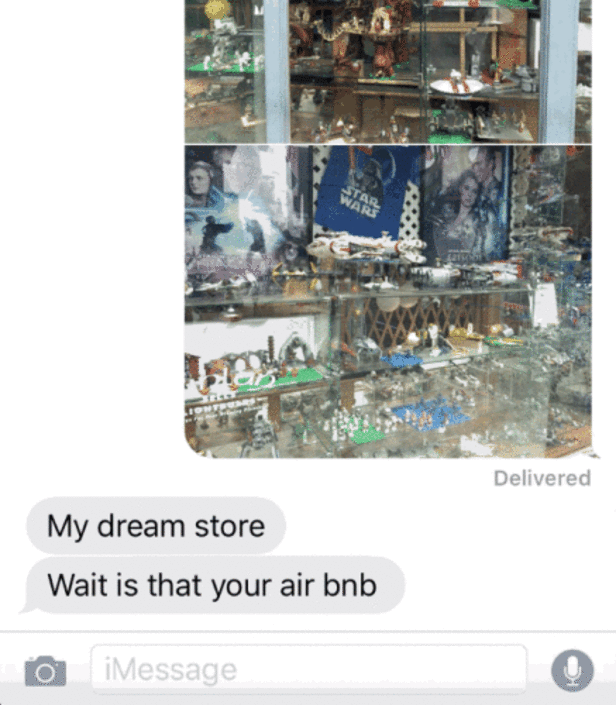Focus the iMessage text field

[x=308, y=669]
